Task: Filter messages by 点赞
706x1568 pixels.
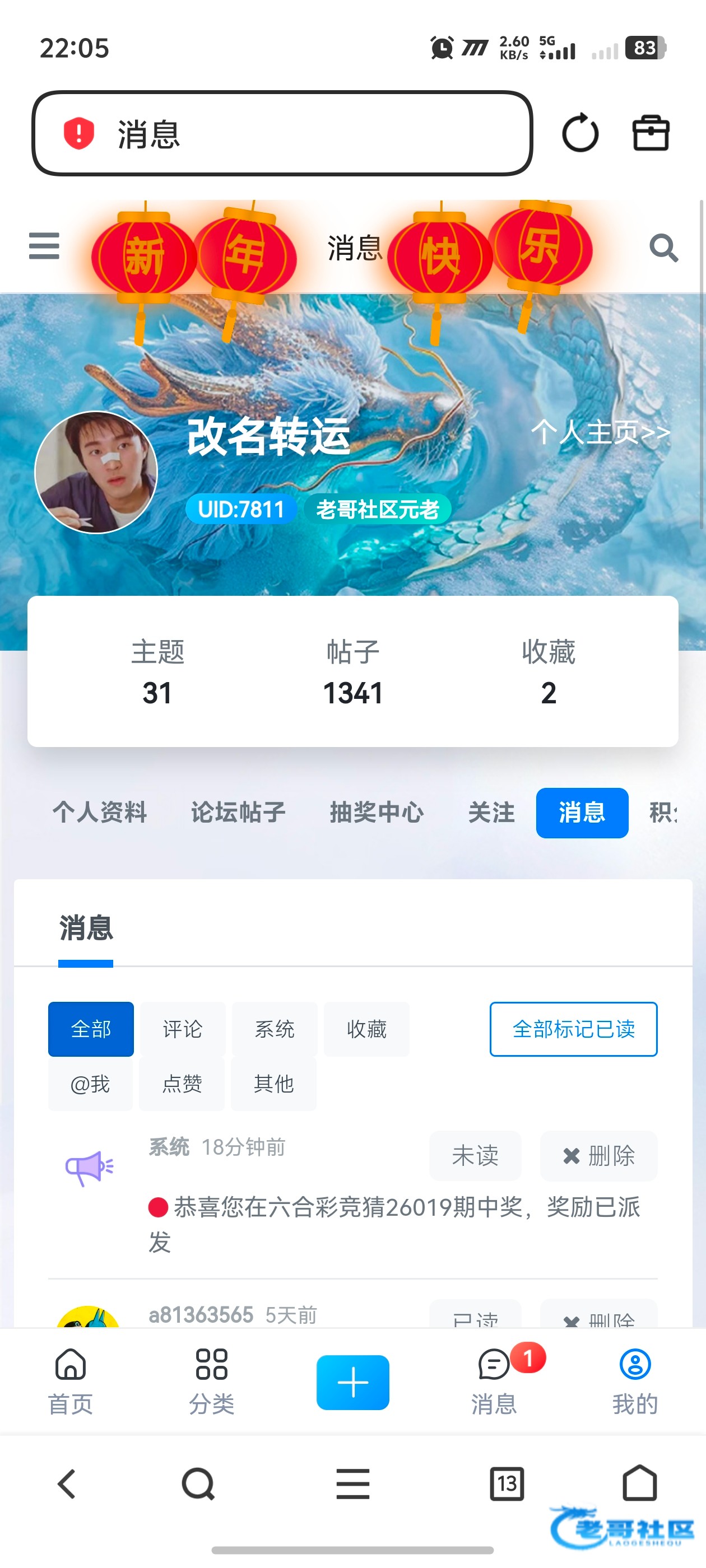Action: tap(182, 1084)
